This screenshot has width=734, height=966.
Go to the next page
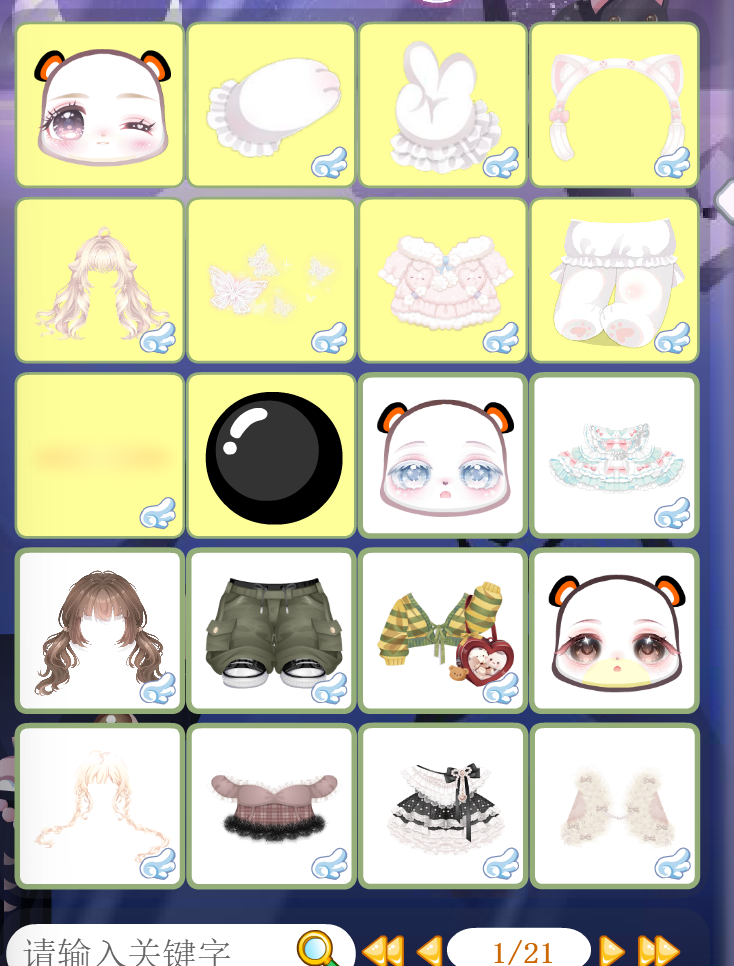pyautogui.click(x=611, y=950)
